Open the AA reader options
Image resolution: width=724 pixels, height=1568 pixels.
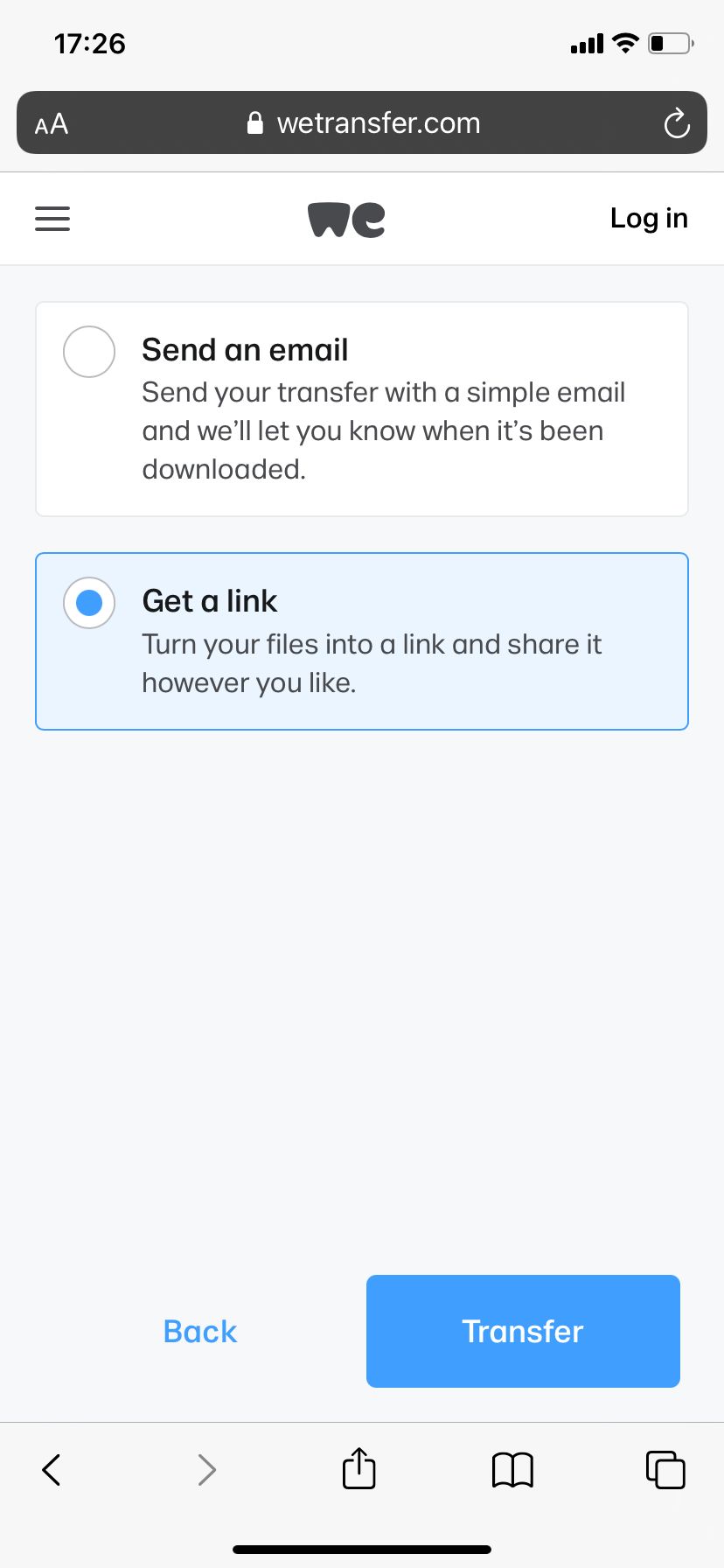point(52,124)
